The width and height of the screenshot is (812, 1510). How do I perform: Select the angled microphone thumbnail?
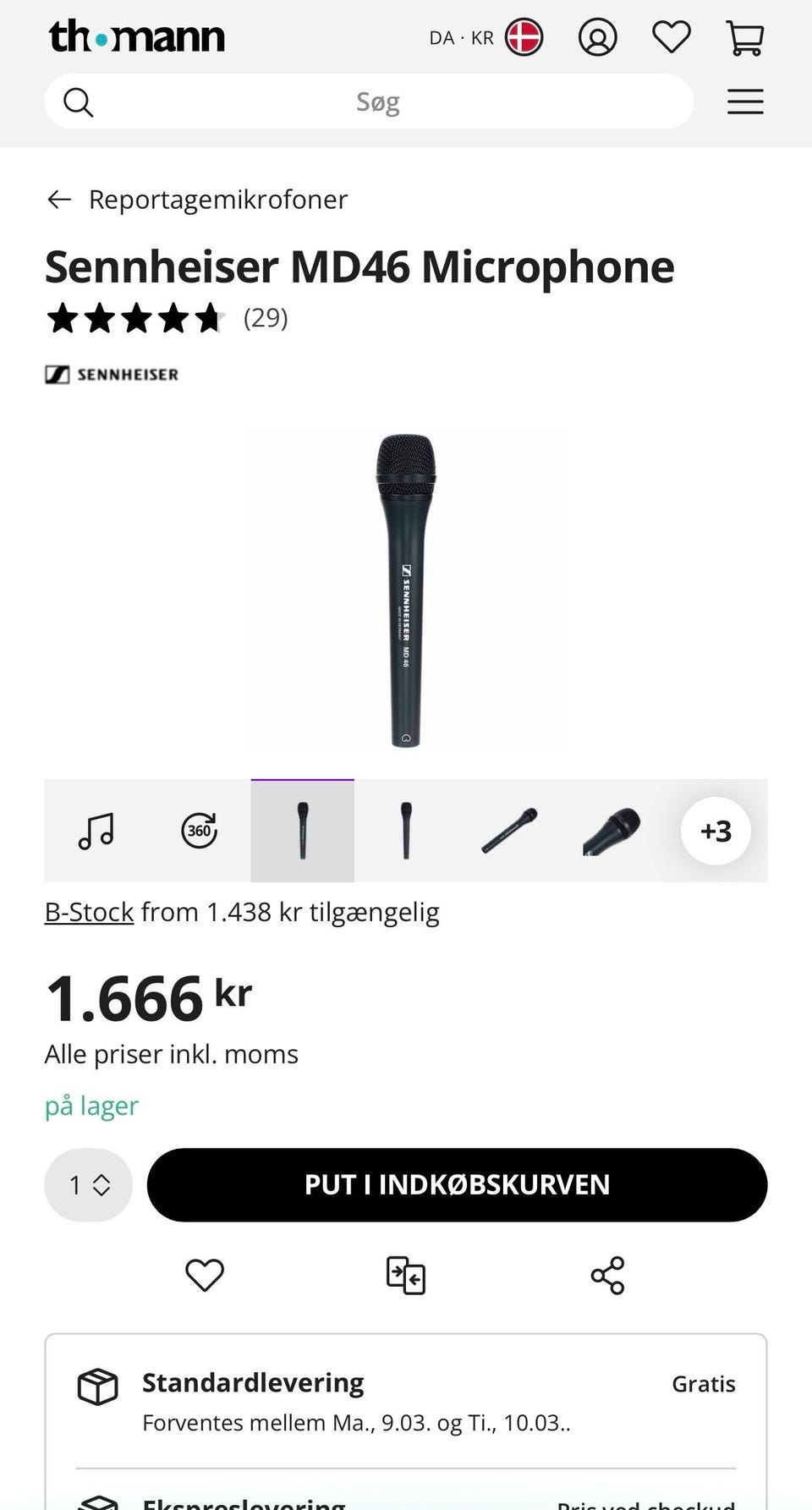[x=509, y=831]
